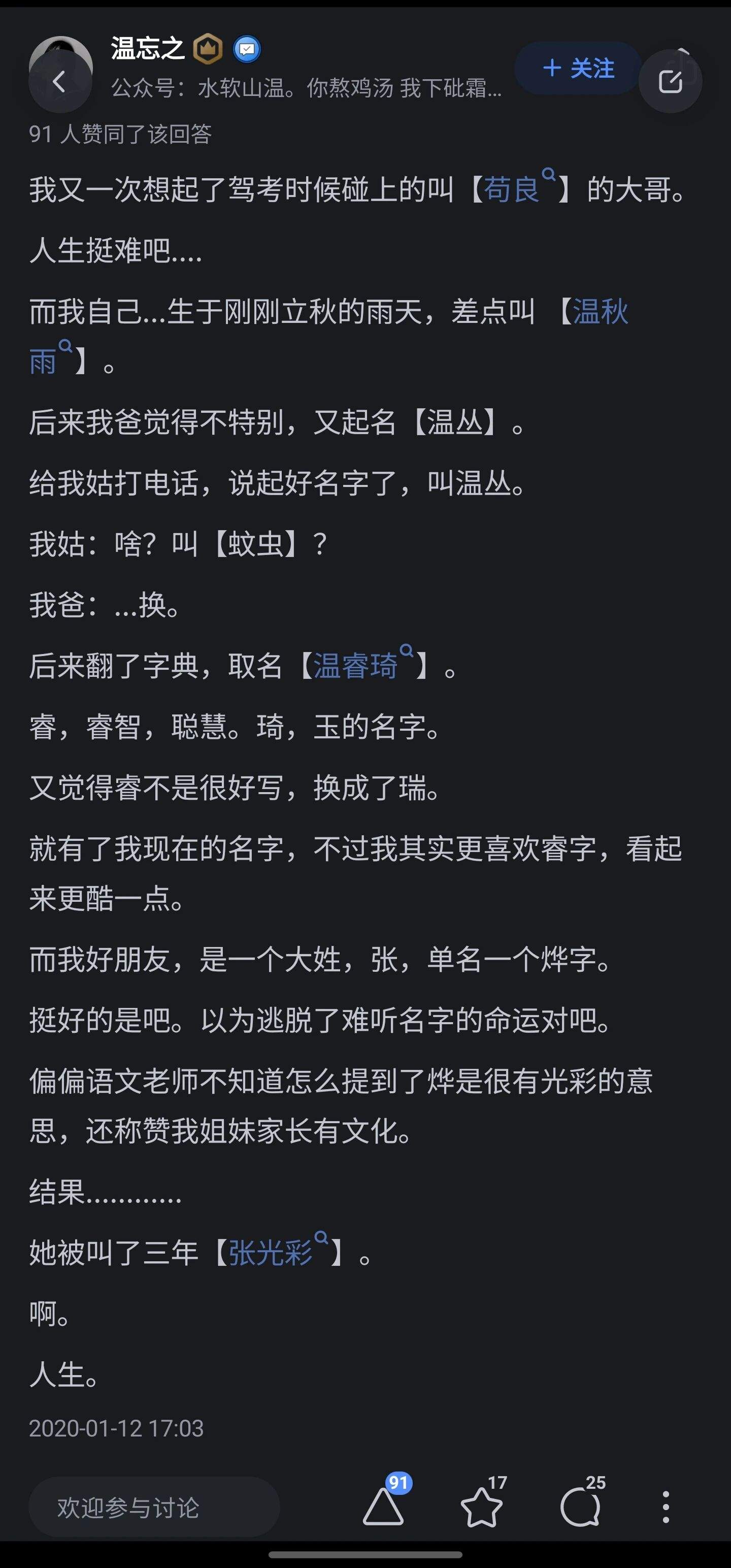
Task: Open the 温忘之 author profile name
Action: pos(147,49)
